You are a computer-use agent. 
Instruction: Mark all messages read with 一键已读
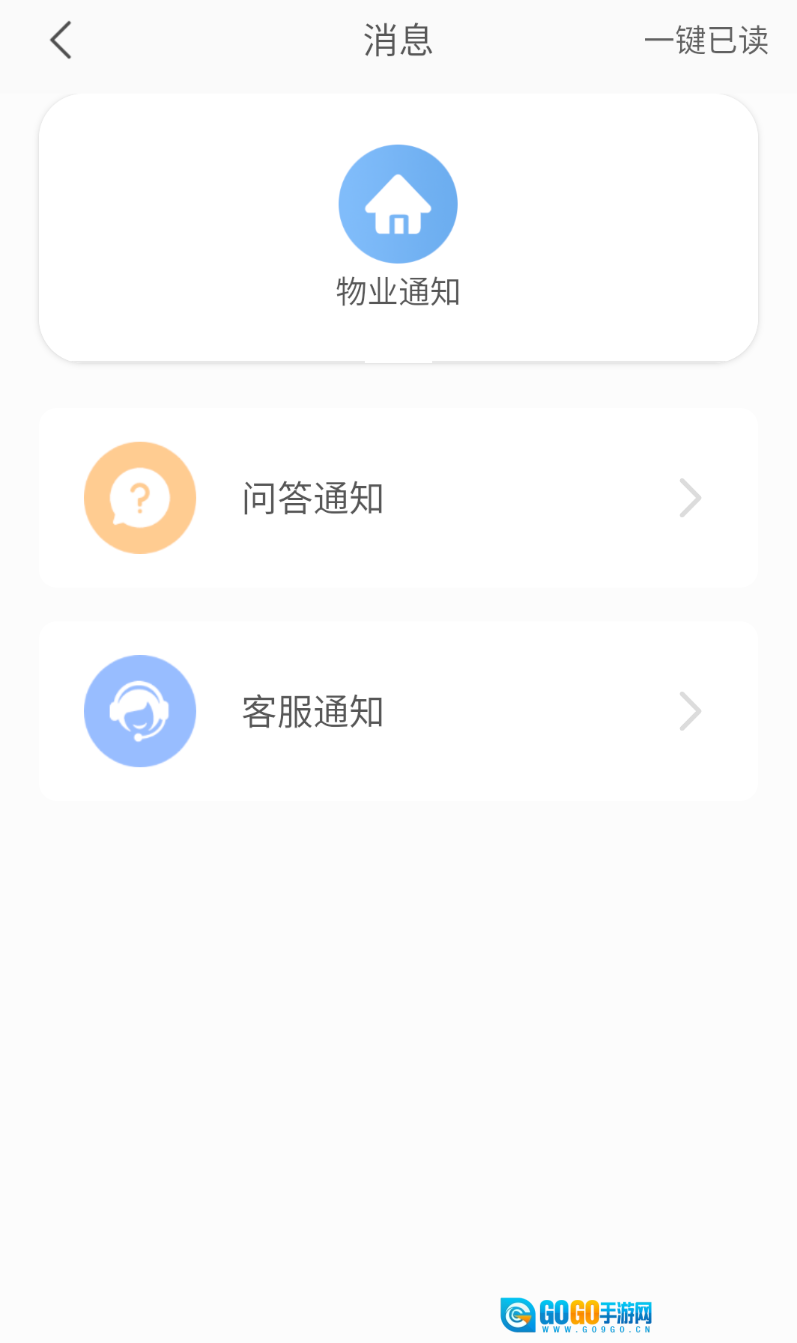click(706, 41)
